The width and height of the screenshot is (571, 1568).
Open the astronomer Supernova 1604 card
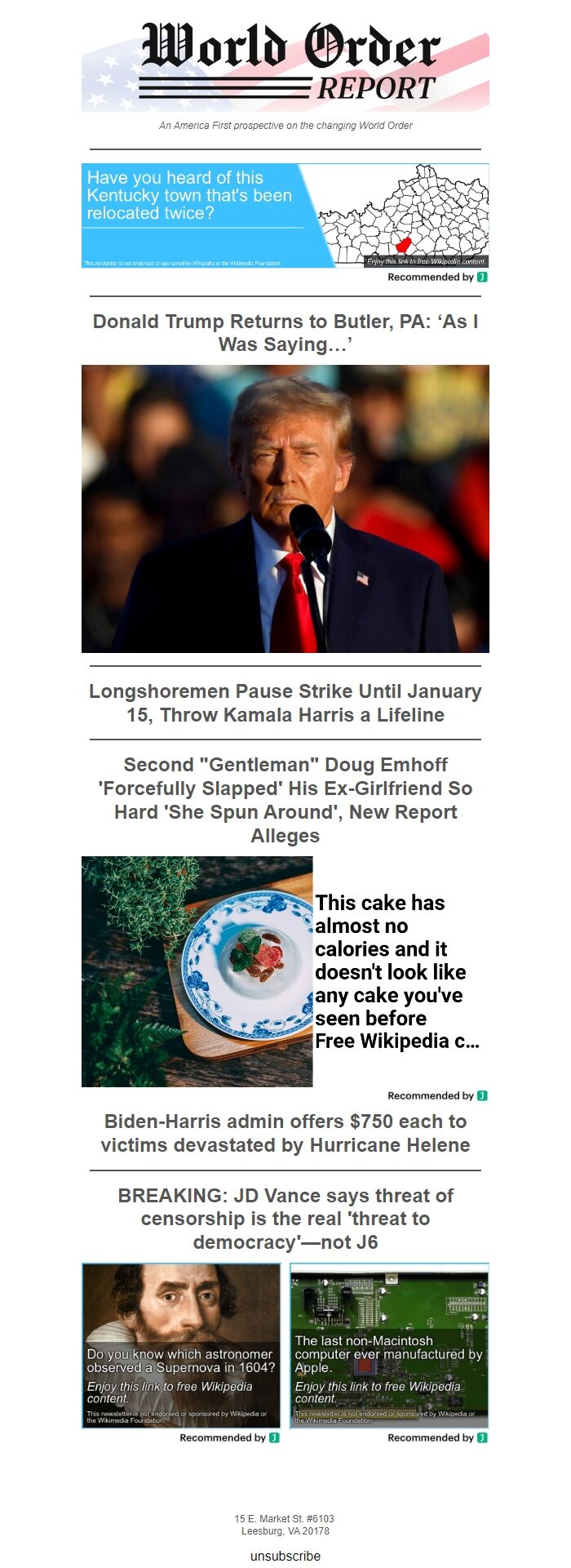(x=181, y=1344)
